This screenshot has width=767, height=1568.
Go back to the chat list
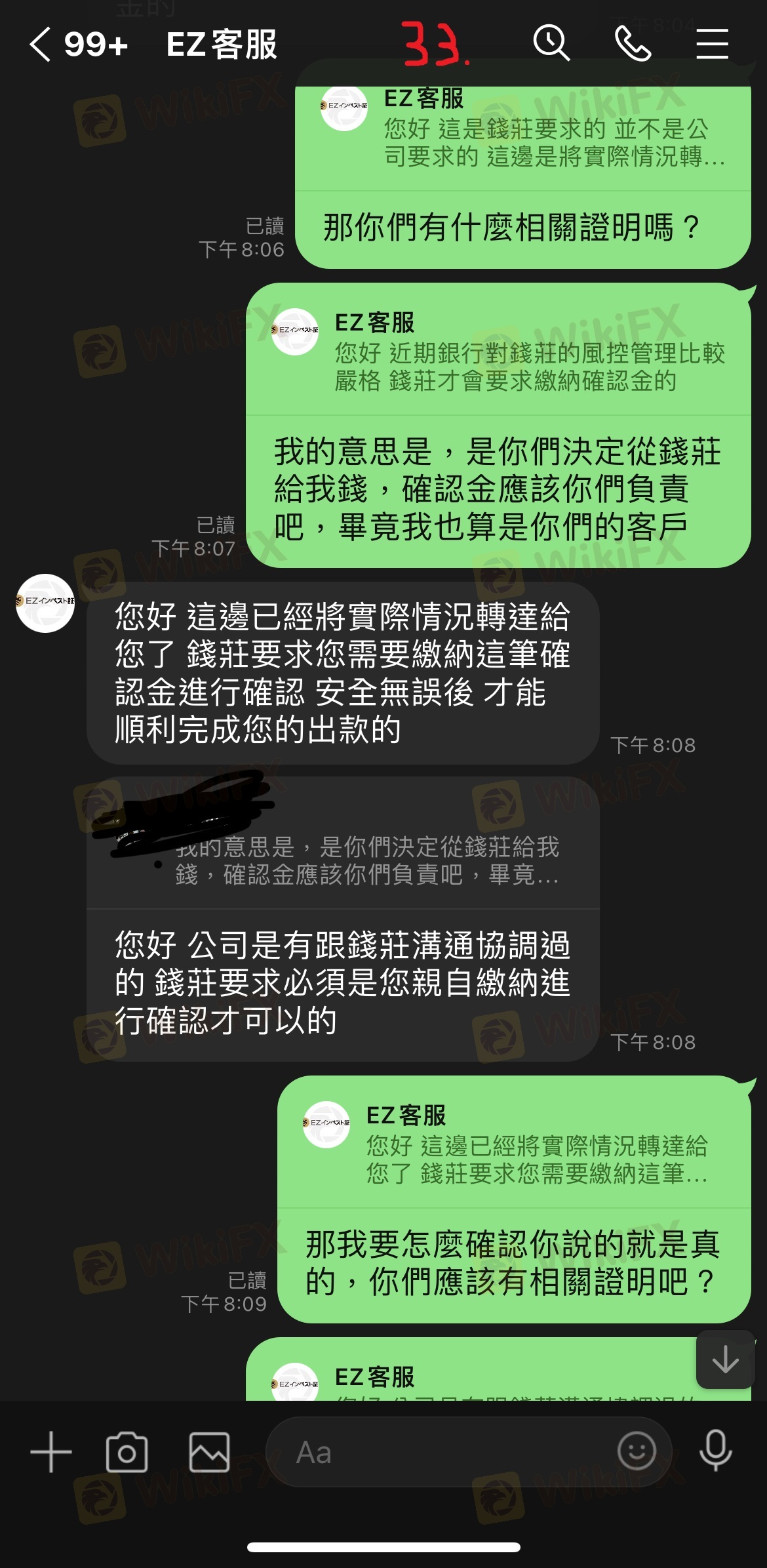pyautogui.click(x=41, y=45)
